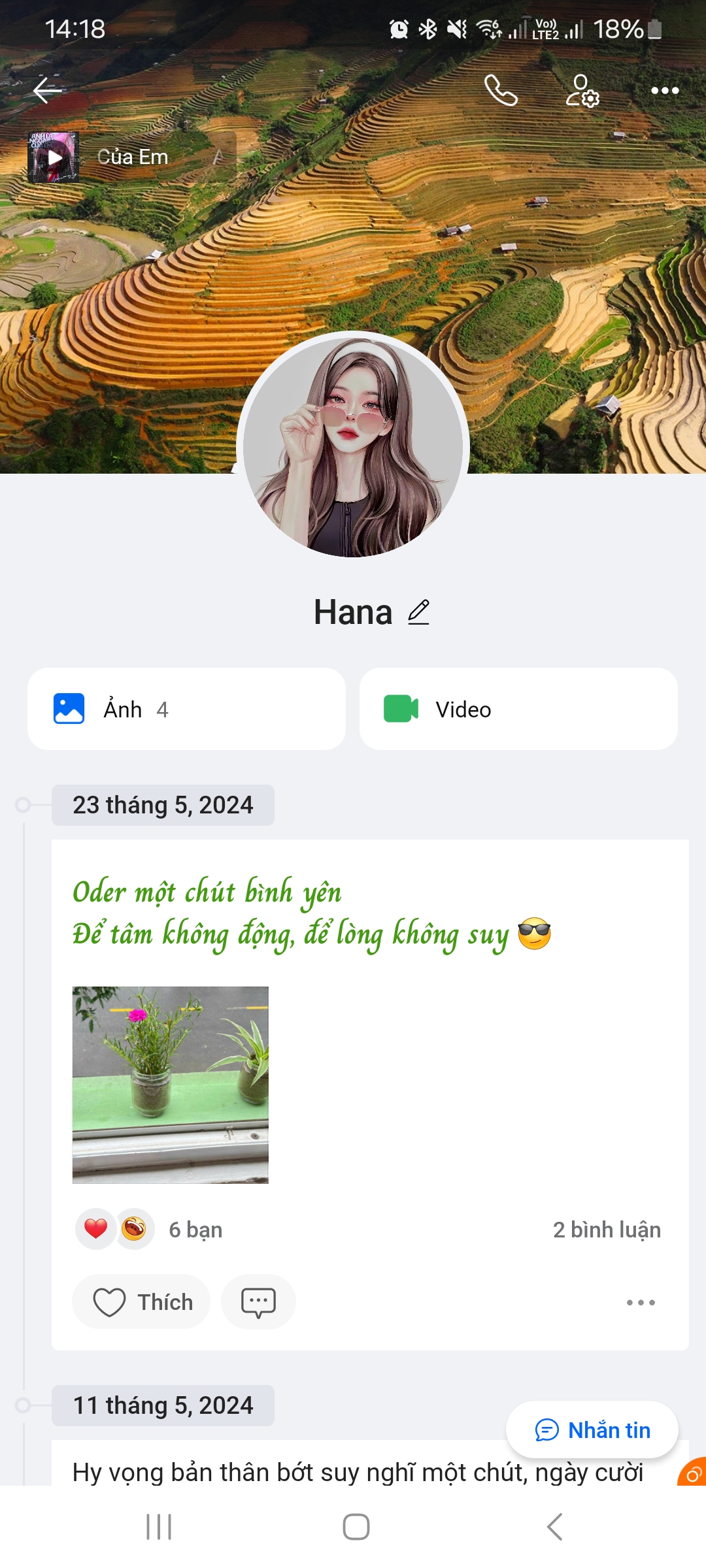Call Hana with the phone icon
Image resolution: width=706 pixels, height=1568 pixels.
tap(501, 90)
